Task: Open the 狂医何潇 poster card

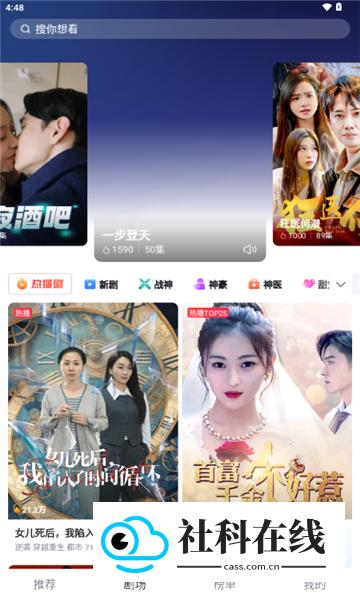Action: [x=316, y=154]
